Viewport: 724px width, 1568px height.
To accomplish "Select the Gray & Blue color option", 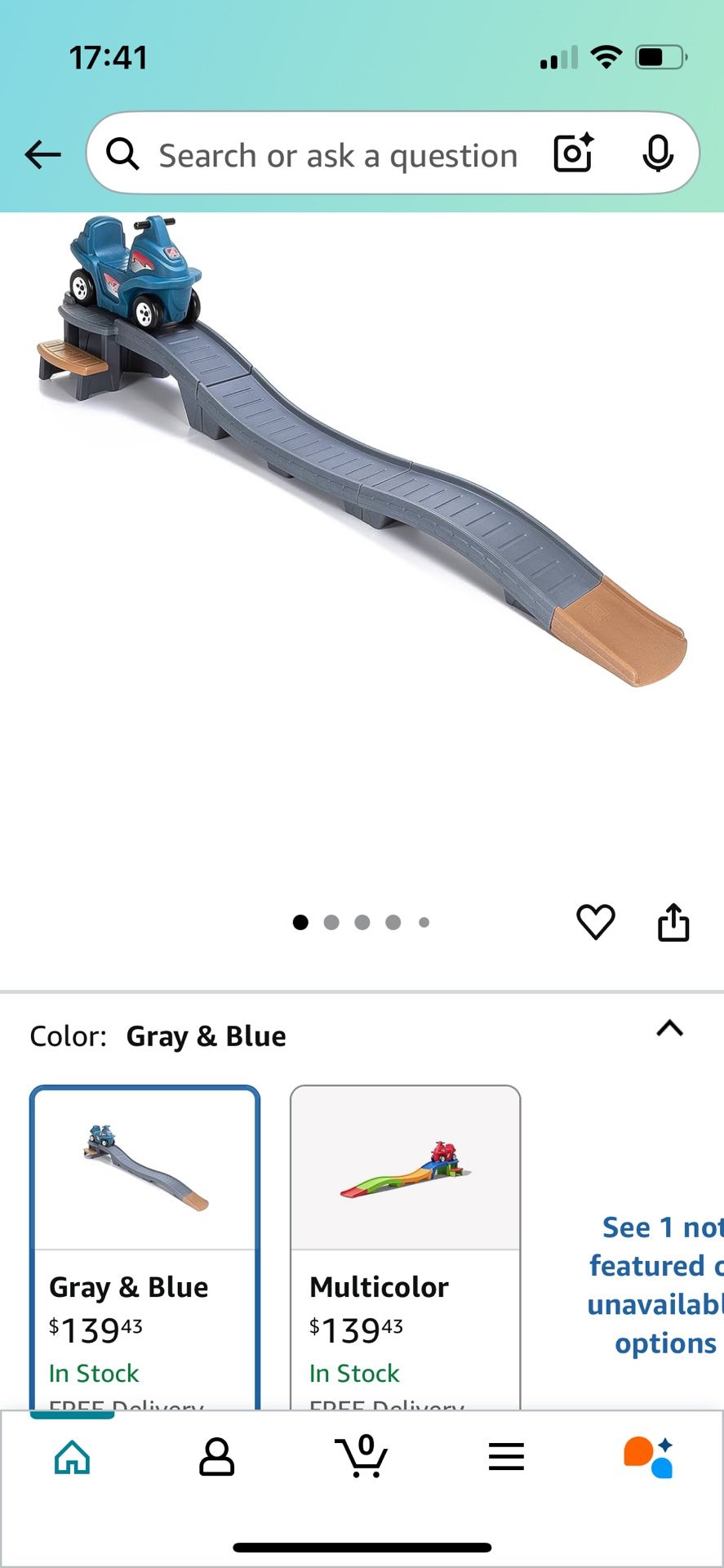I will coord(145,1241).
